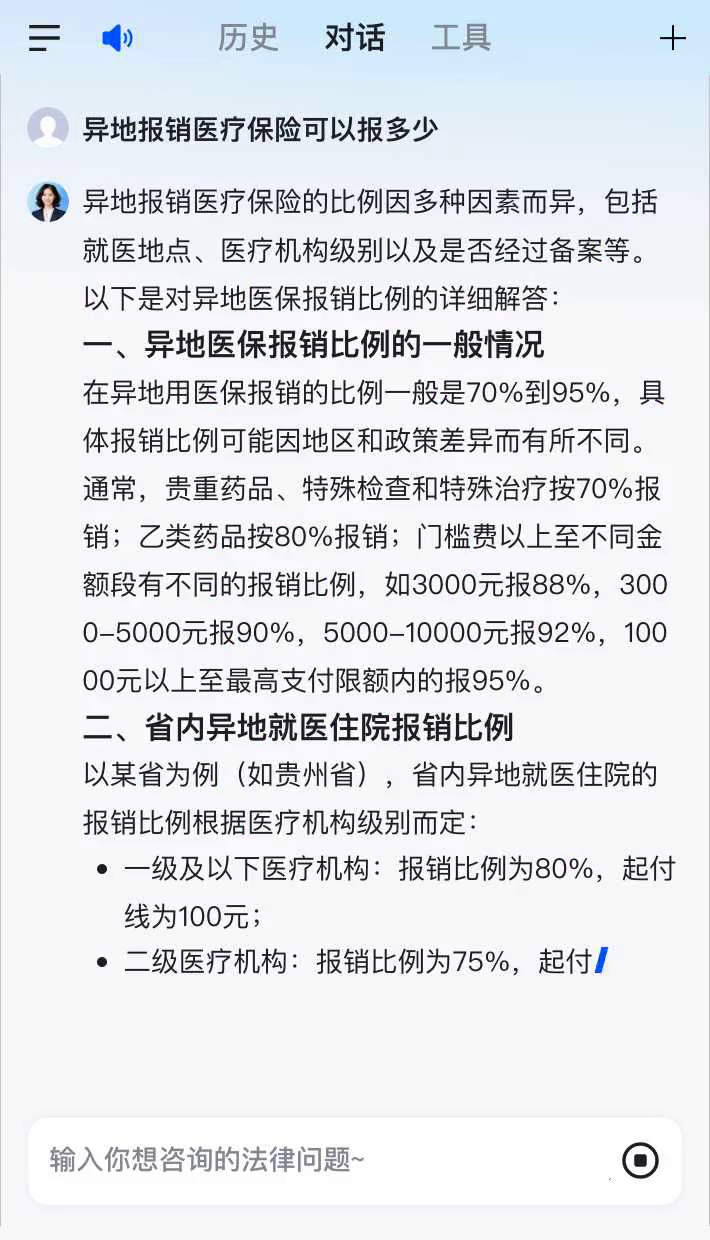Viewport: 710px width, 1240px height.
Task: Tap the legal question input field
Action: [320, 1160]
